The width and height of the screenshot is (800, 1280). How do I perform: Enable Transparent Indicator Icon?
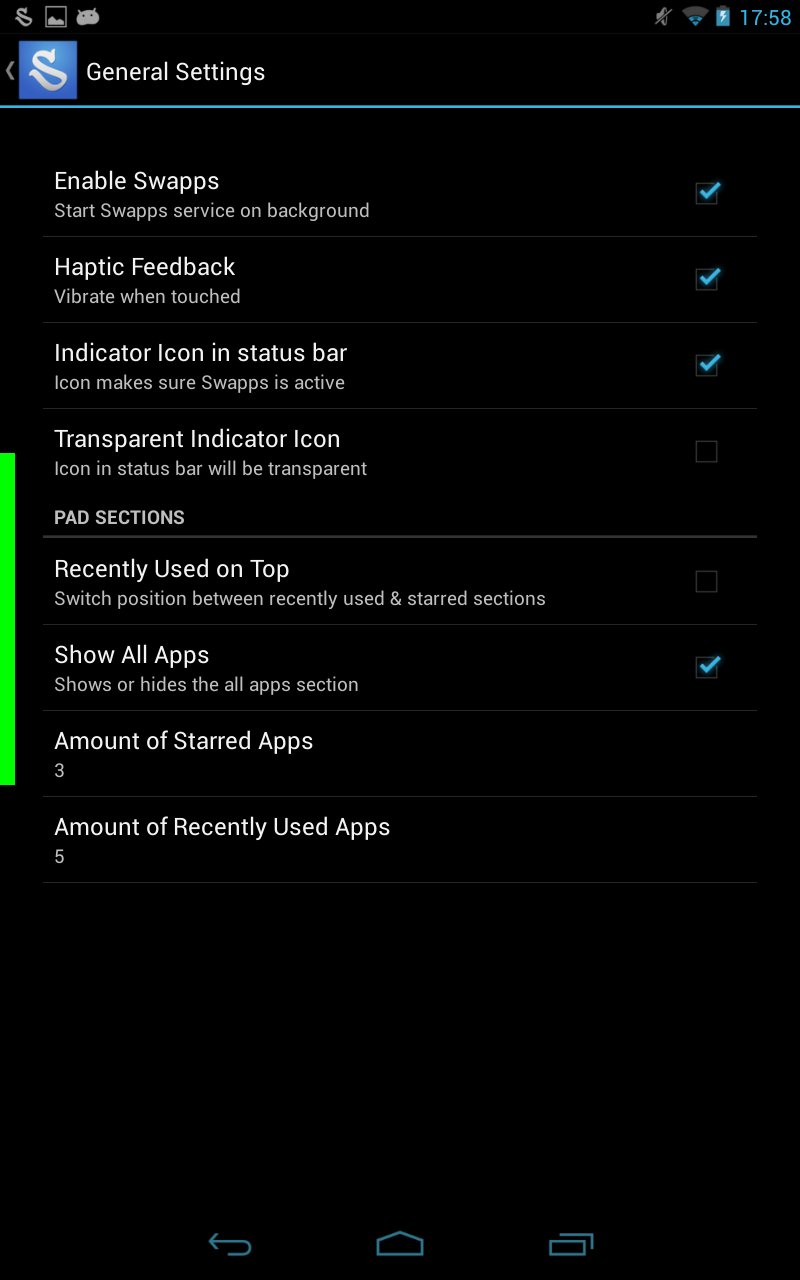707,452
